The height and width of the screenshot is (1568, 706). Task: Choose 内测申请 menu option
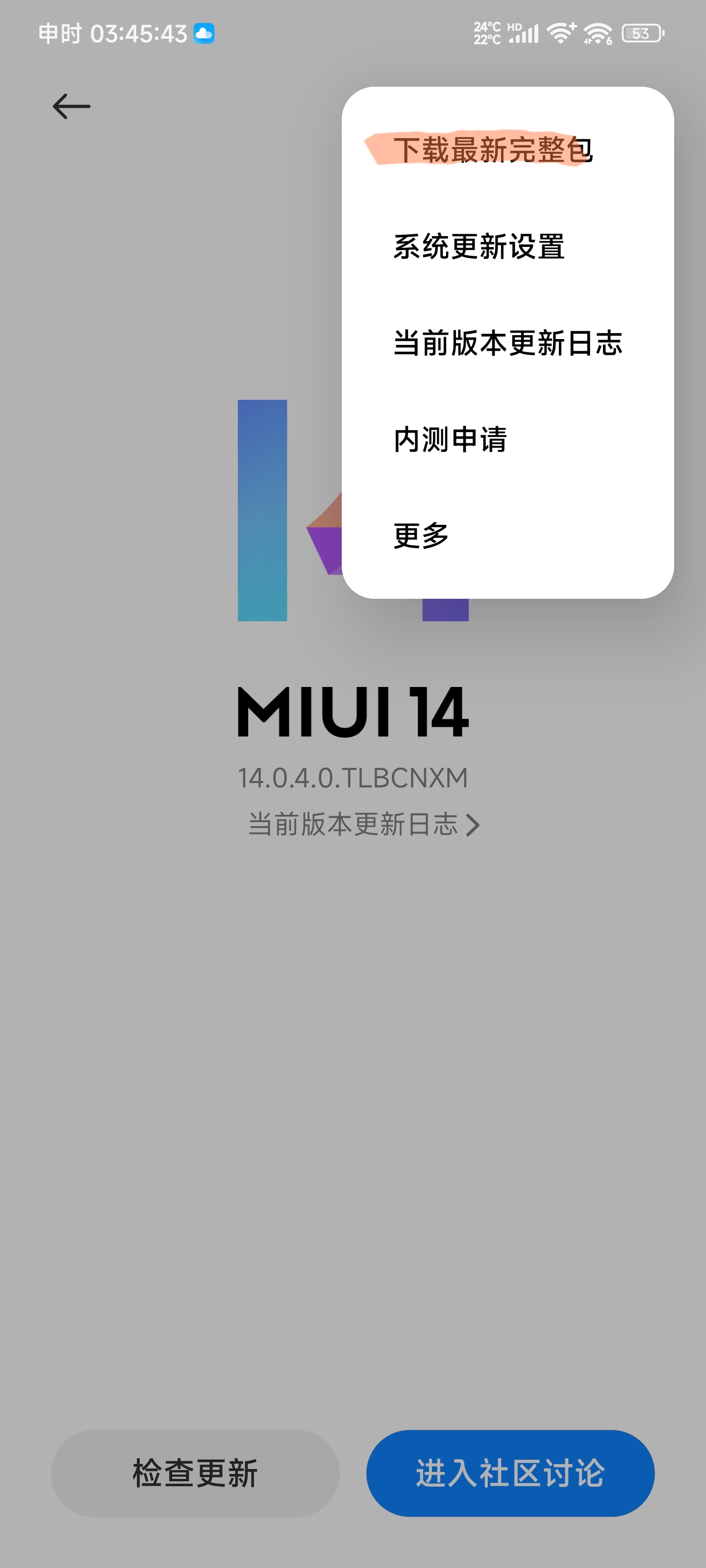click(450, 439)
